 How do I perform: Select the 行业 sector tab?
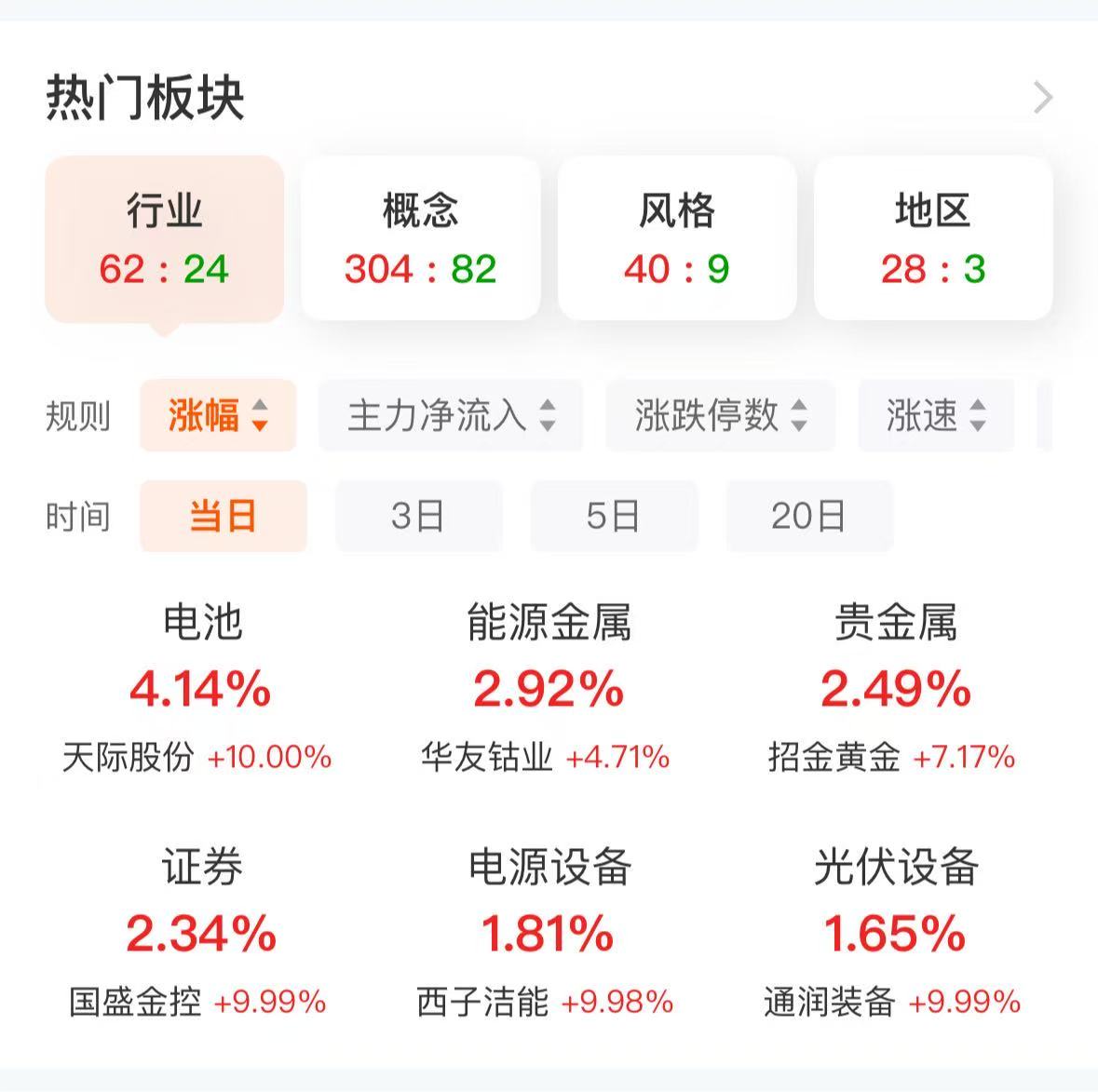pos(165,239)
